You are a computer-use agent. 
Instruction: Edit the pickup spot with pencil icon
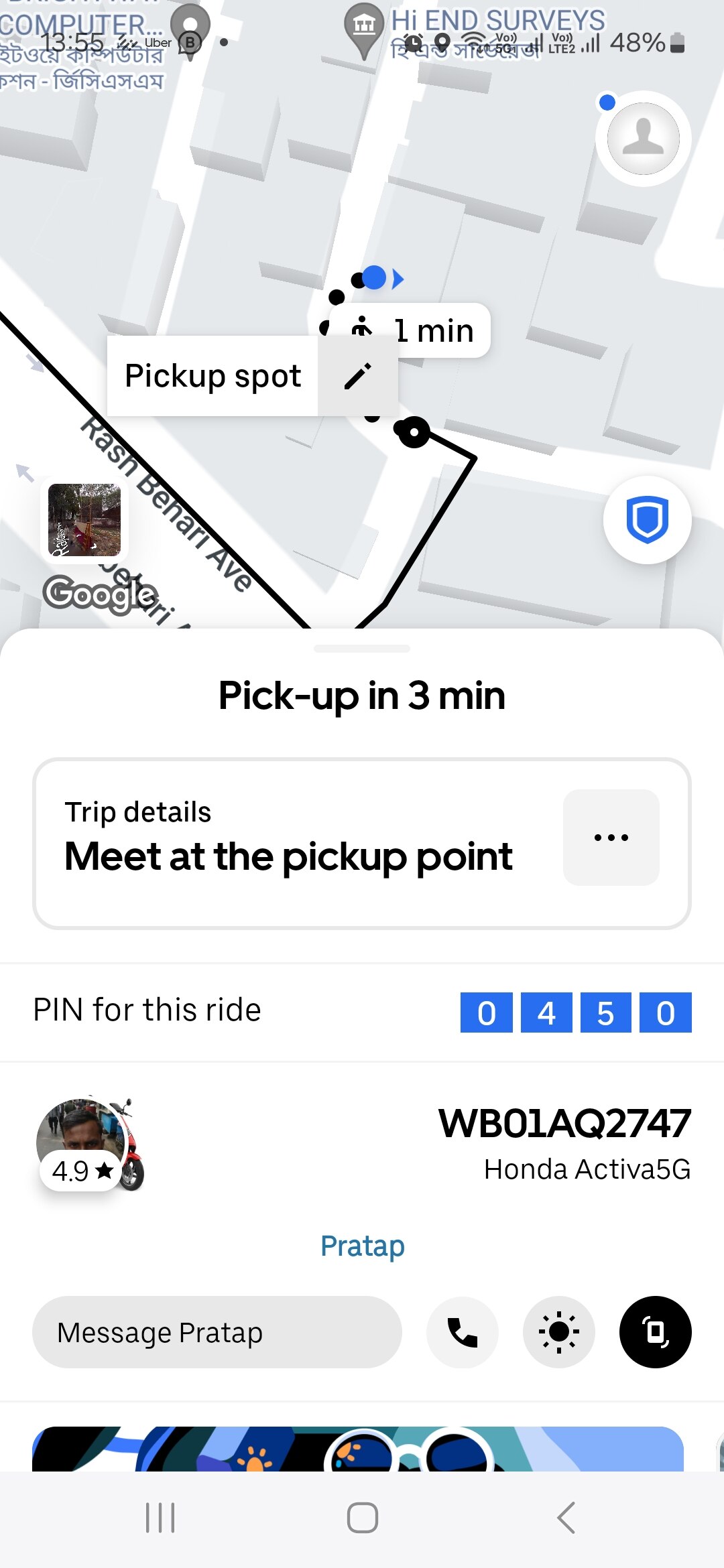[x=358, y=376]
